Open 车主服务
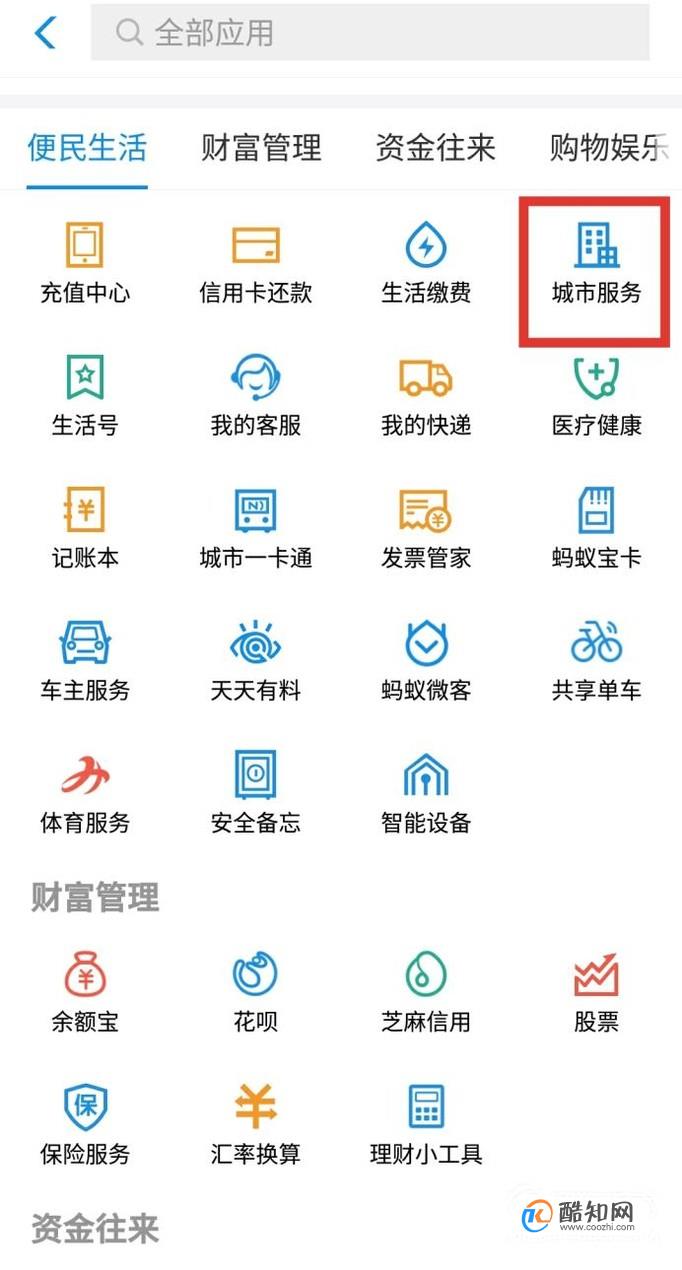 coord(85,661)
